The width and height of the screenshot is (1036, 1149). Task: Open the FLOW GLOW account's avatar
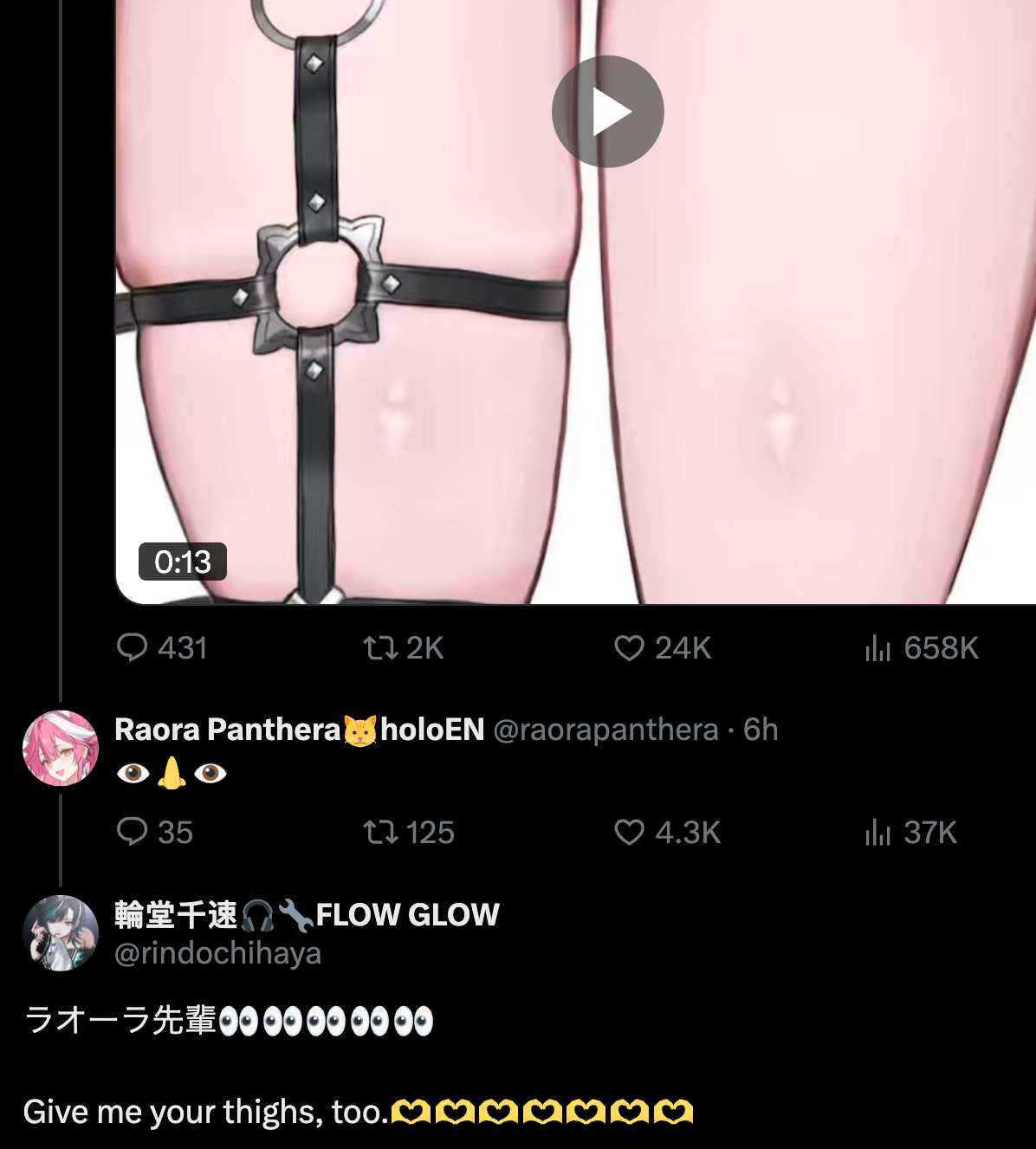tap(61, 932)
